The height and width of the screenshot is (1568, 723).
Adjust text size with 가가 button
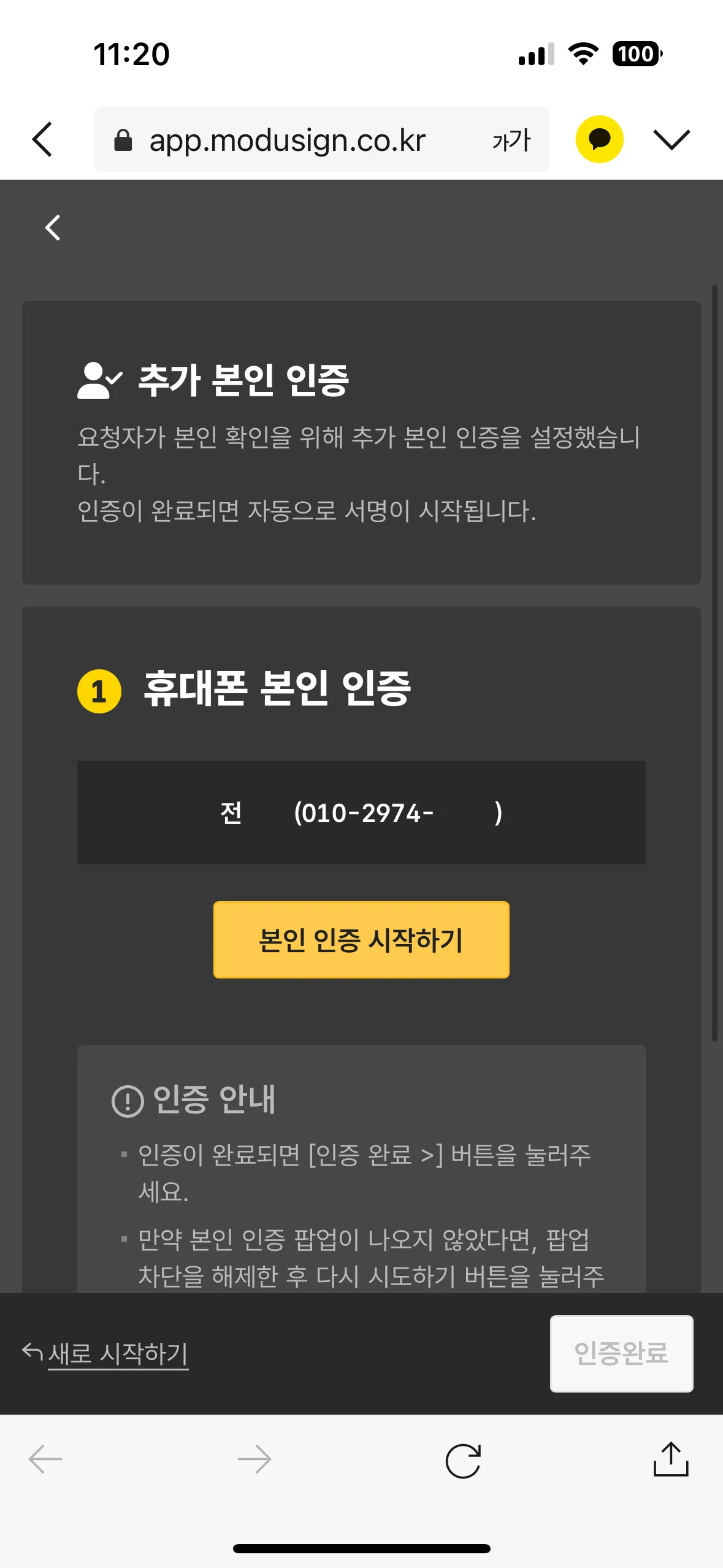click(x=511, y=140)
